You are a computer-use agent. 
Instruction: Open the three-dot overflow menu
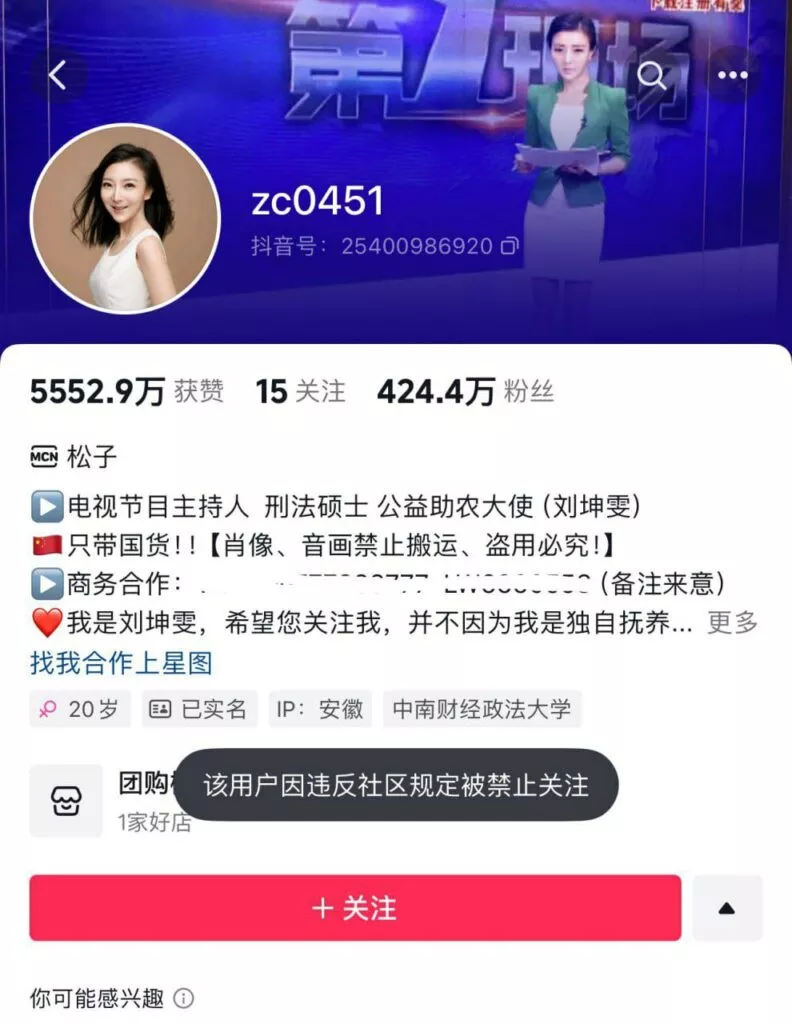(732, 76)
